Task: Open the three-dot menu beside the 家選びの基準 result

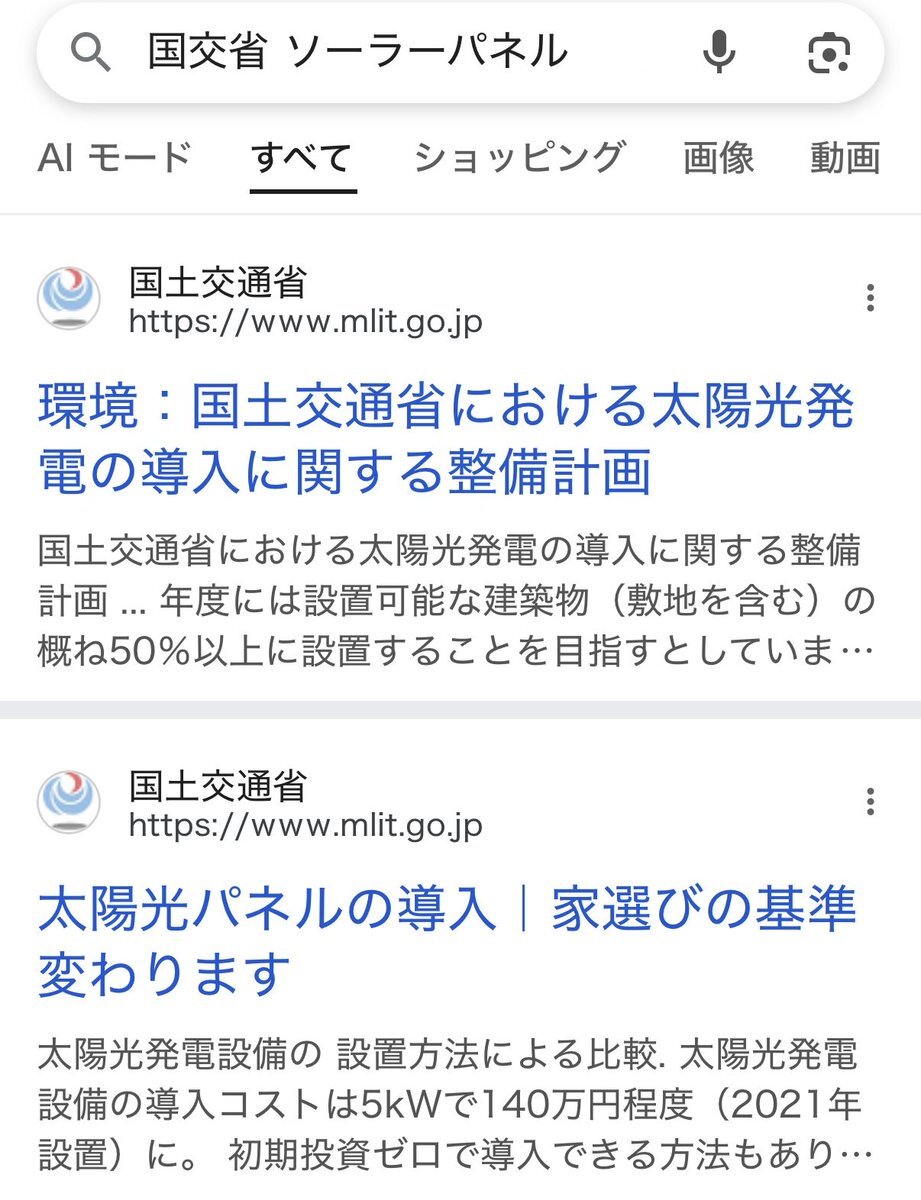Action: click(871, 801)
